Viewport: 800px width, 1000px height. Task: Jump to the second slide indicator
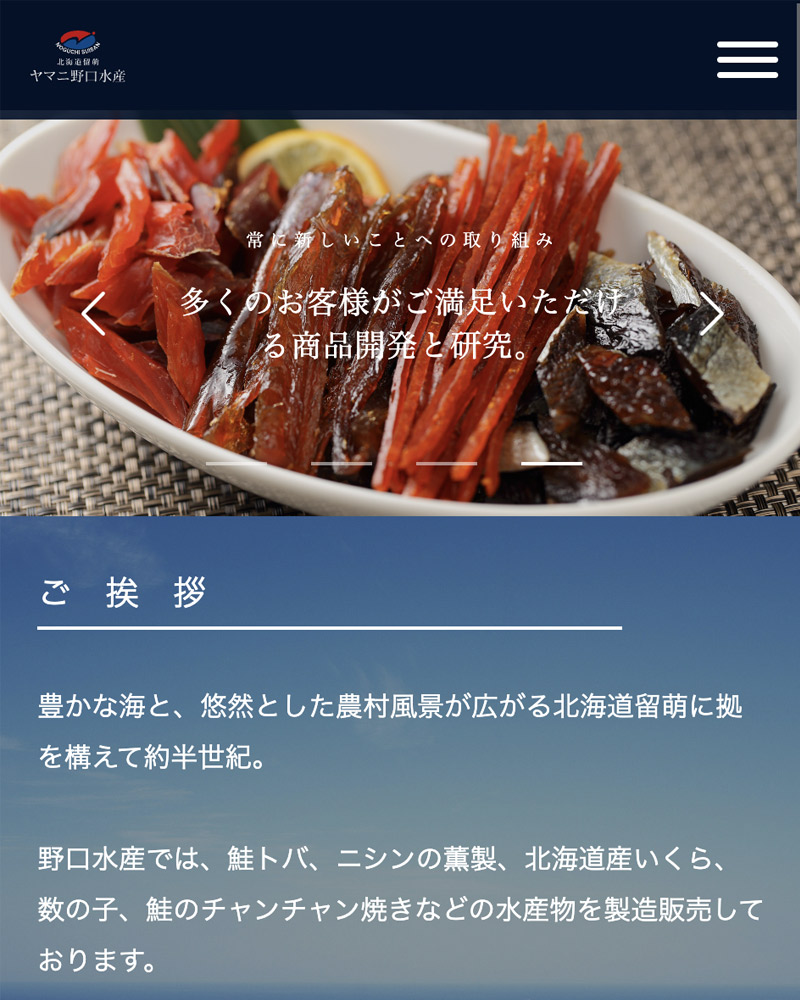(x=342, y=463)
